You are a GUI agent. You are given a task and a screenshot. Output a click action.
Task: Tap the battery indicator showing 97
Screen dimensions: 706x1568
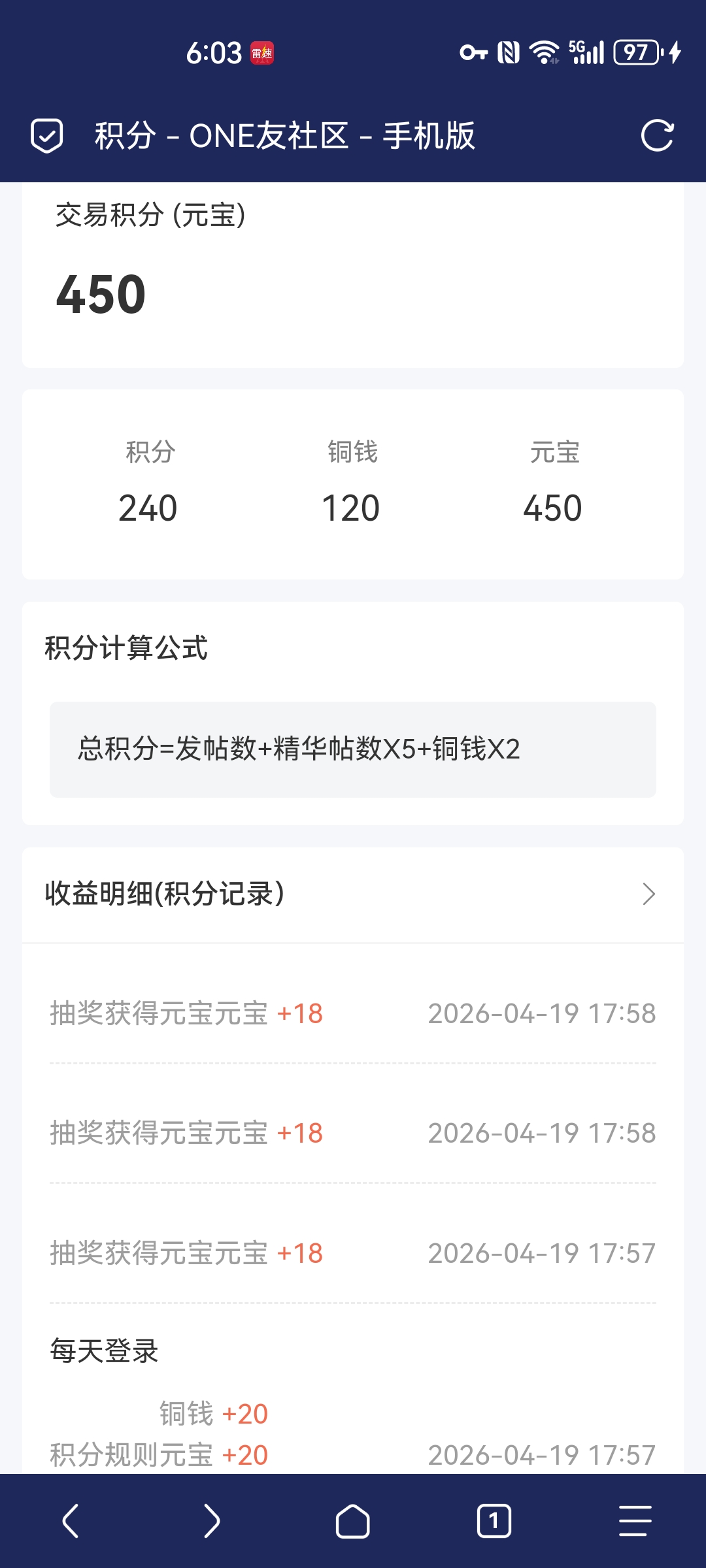pyautogui.click(x=635, y=51)
